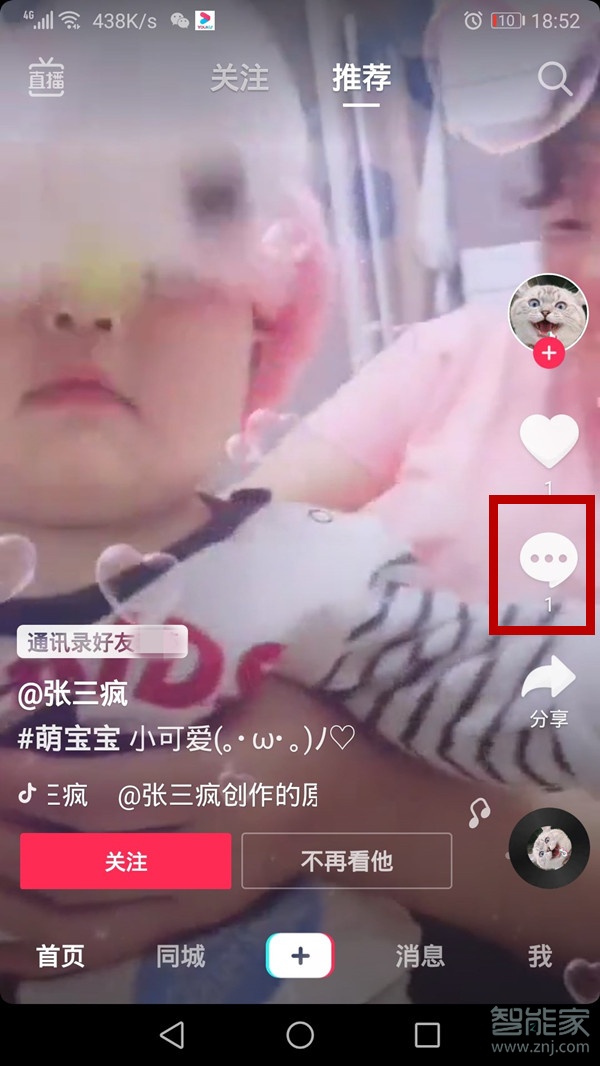The width and height of the screenshot is (600, 1066).
Task: Select the 推荐 feed tab
Action: (x=361, y=79)
